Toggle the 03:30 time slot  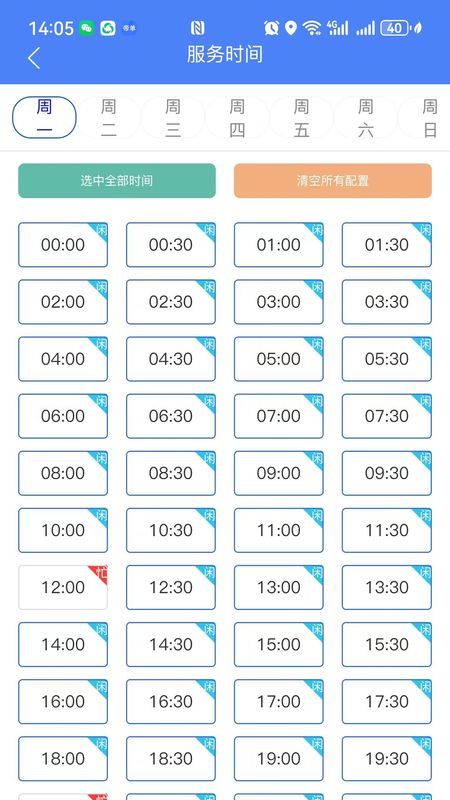387,302
